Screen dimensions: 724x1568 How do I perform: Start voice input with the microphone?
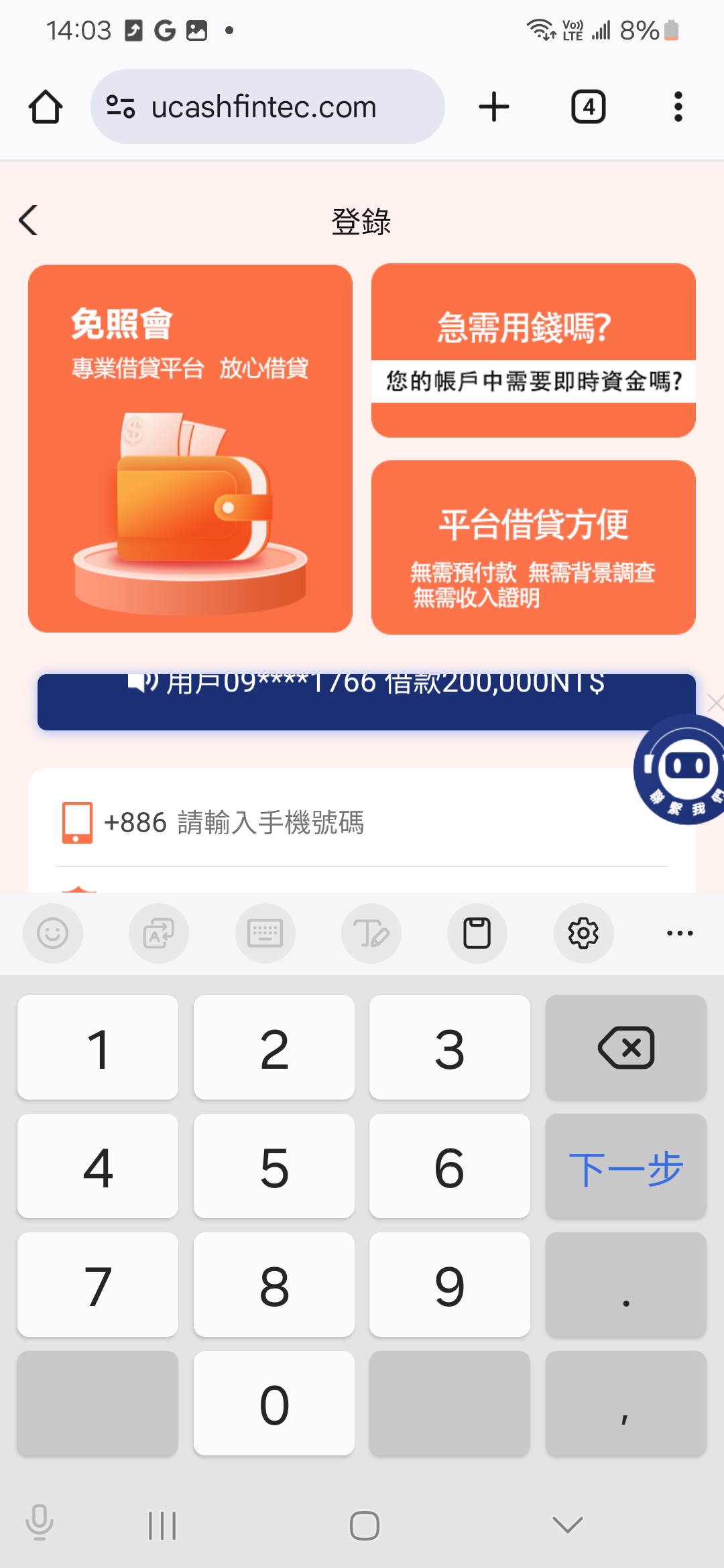tap(40, 1522)
